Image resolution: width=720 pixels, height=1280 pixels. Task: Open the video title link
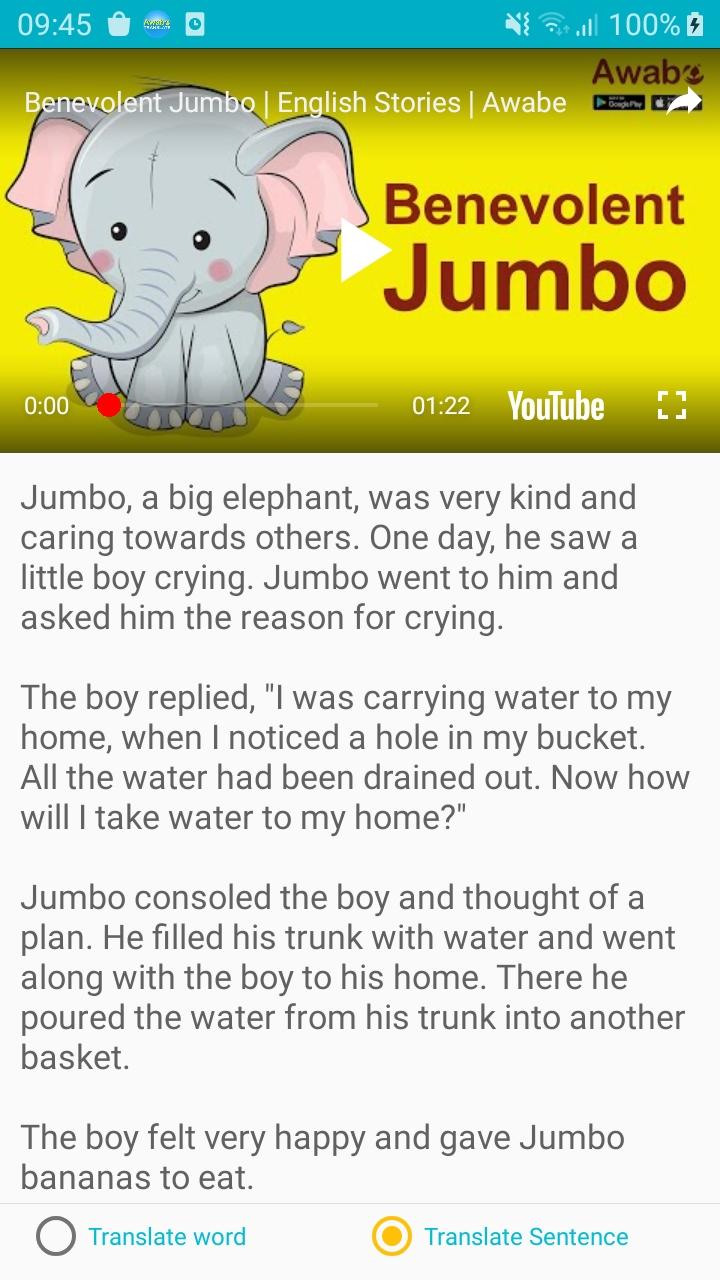pyautogui.click(x=295, y=102)
